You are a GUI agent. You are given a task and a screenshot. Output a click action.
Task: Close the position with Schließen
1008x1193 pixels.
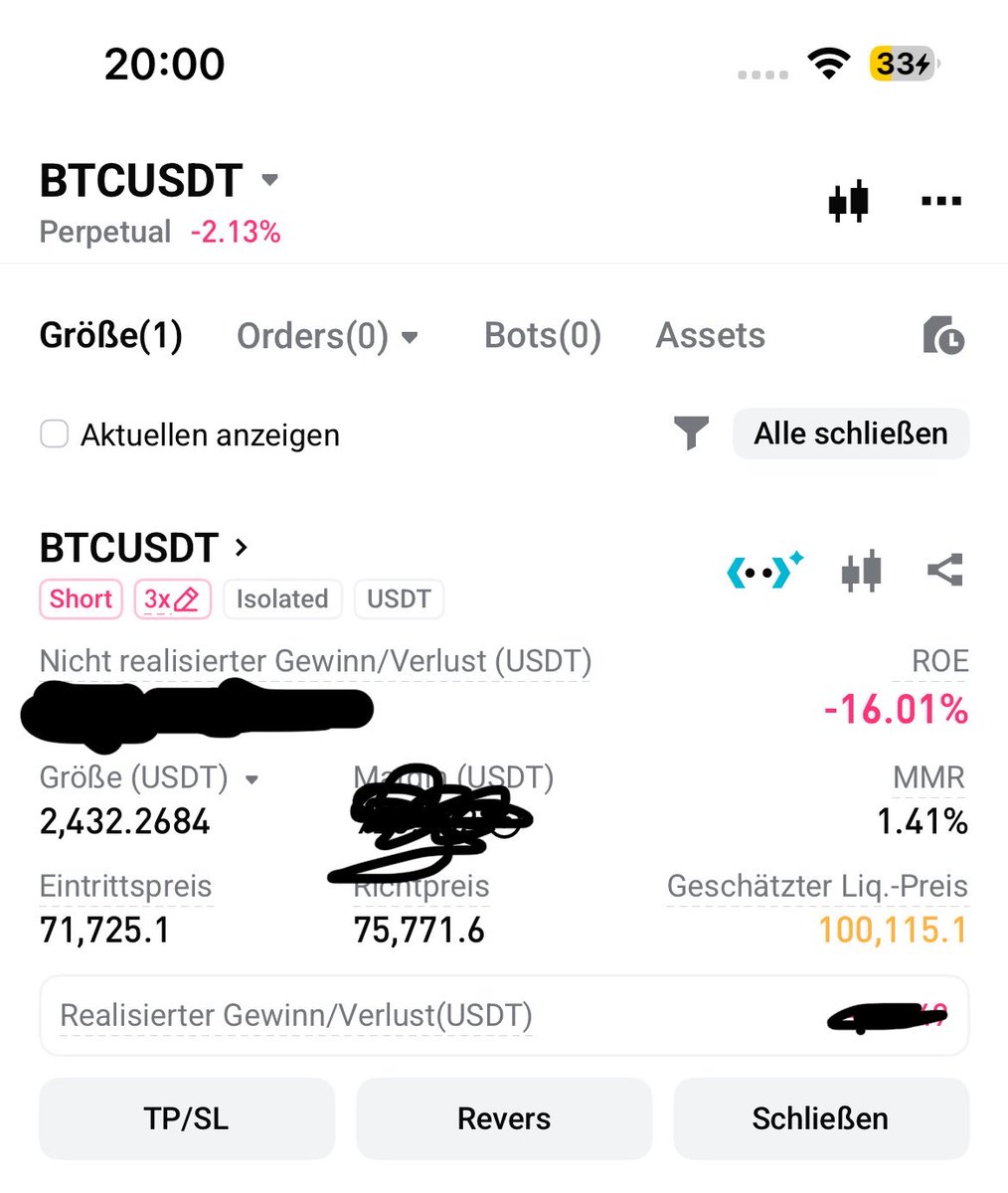(820, 1118)
